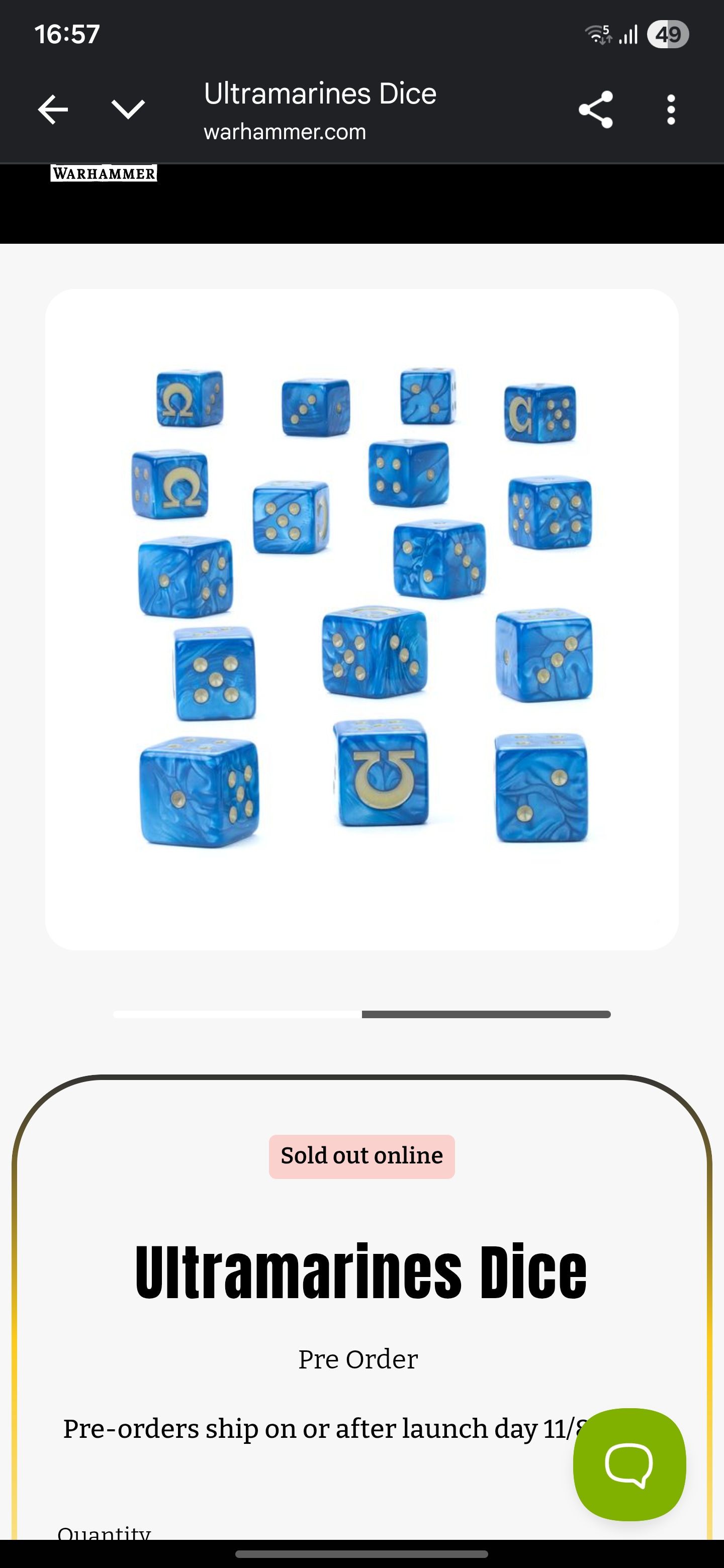The image size is (724, 1568).
Task: Go back using the arrow icon
Action: click(52, 110)
